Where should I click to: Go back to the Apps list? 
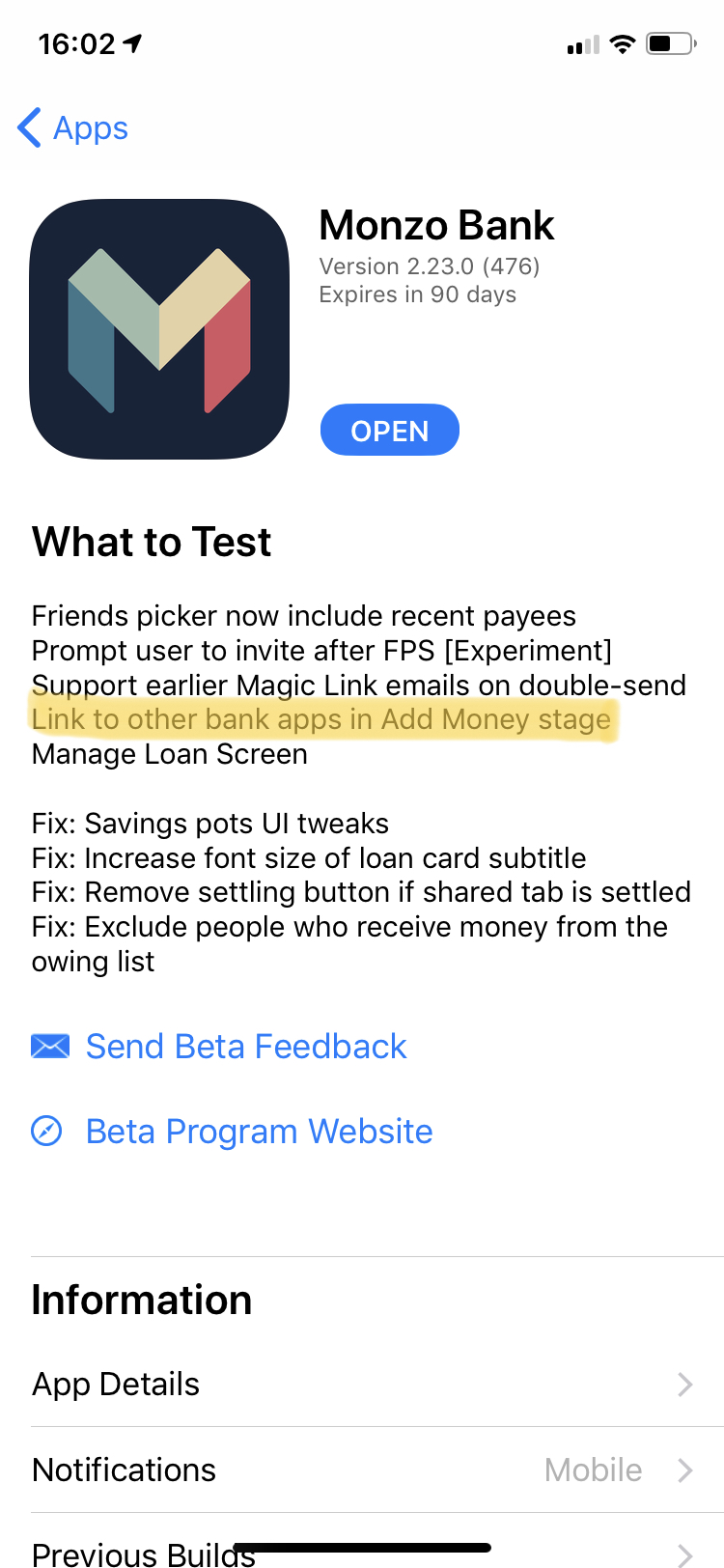73,127
